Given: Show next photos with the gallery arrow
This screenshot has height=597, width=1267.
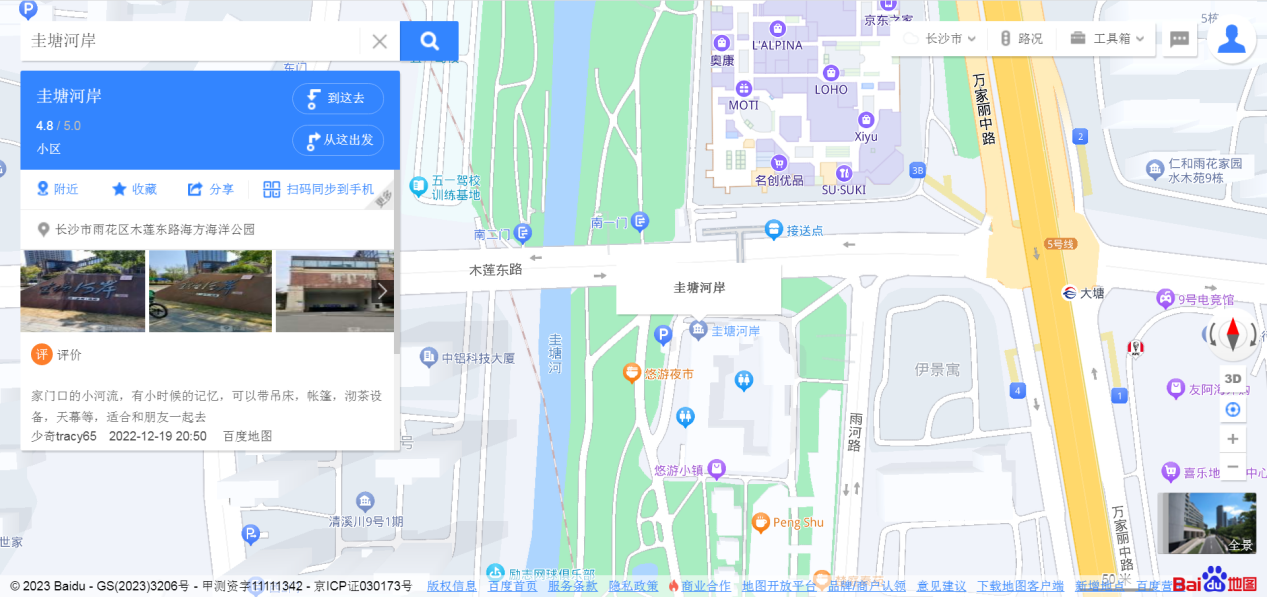Looking at the screenshot, I should coord(382,291).
